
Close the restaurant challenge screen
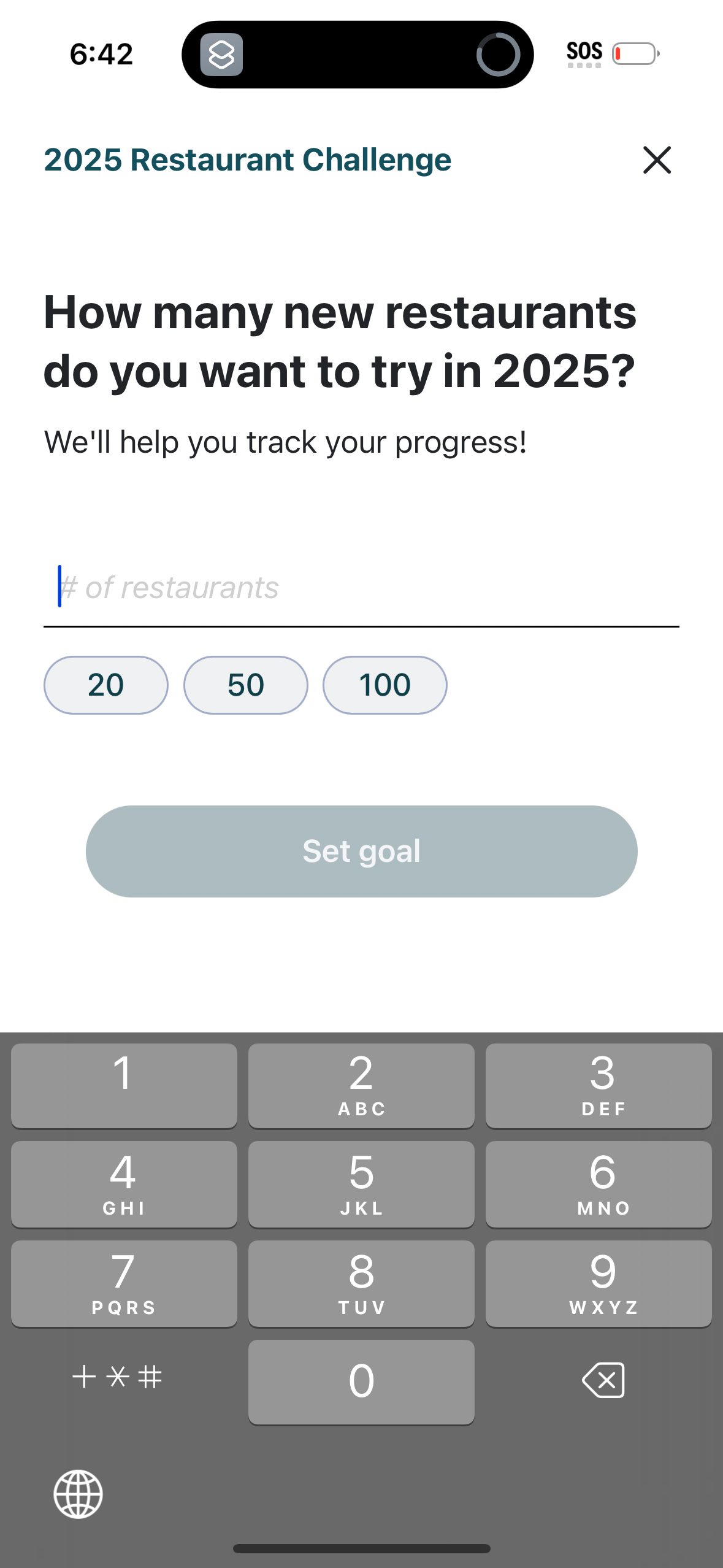(657, 160)
